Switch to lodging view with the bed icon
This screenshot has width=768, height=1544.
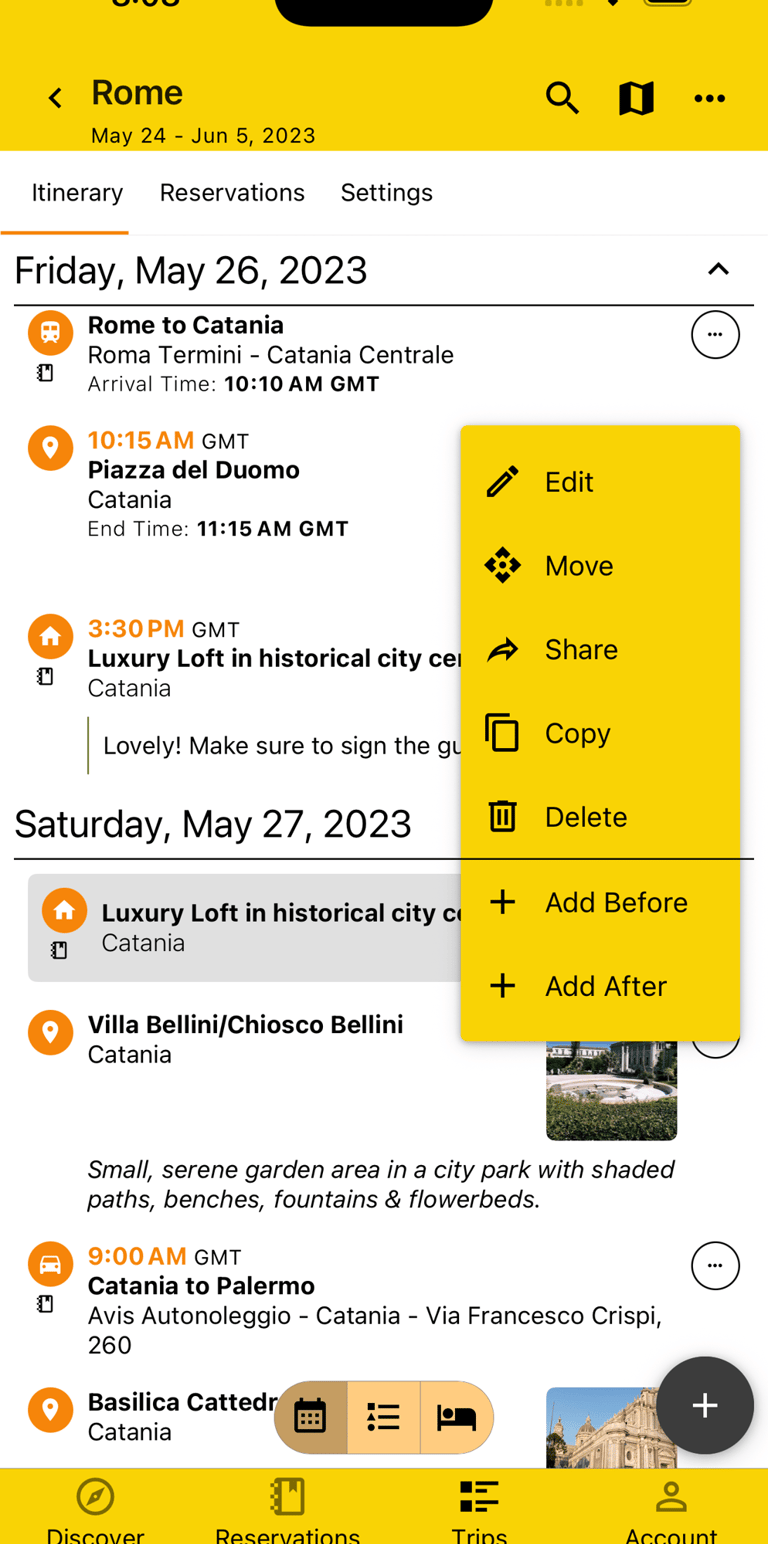457,1417
